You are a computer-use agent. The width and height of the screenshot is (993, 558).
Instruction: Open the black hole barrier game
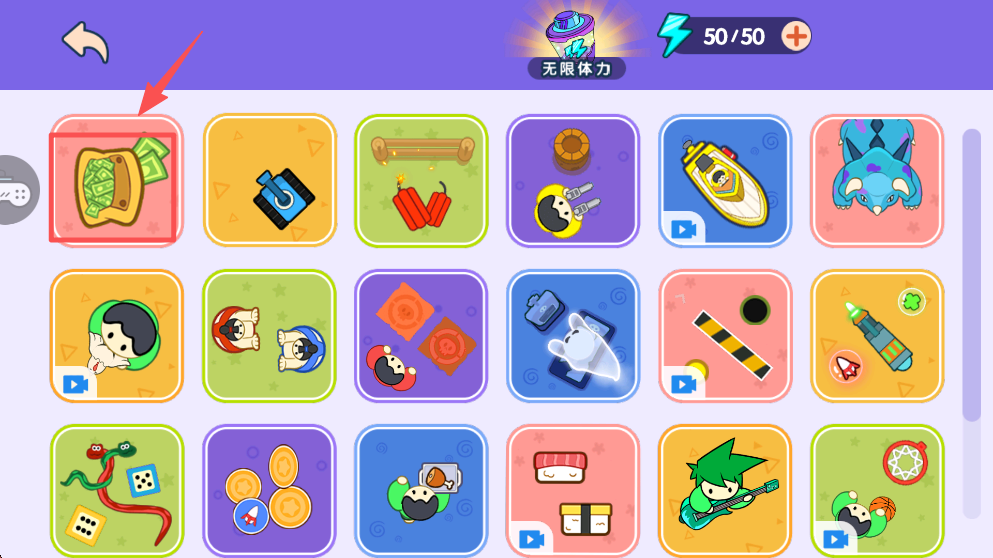coord(725,336)
